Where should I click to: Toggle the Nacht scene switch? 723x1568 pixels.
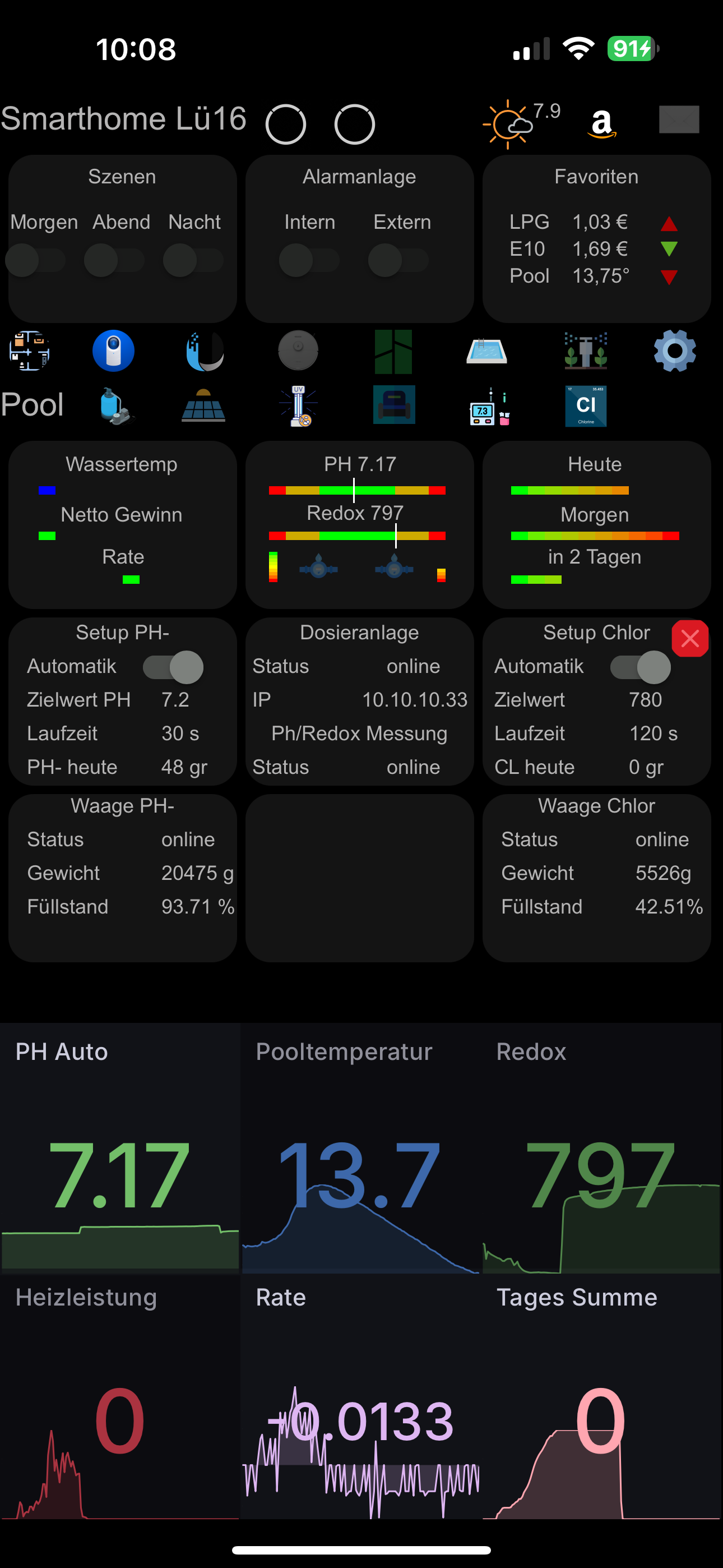click(x=193, y=261)
